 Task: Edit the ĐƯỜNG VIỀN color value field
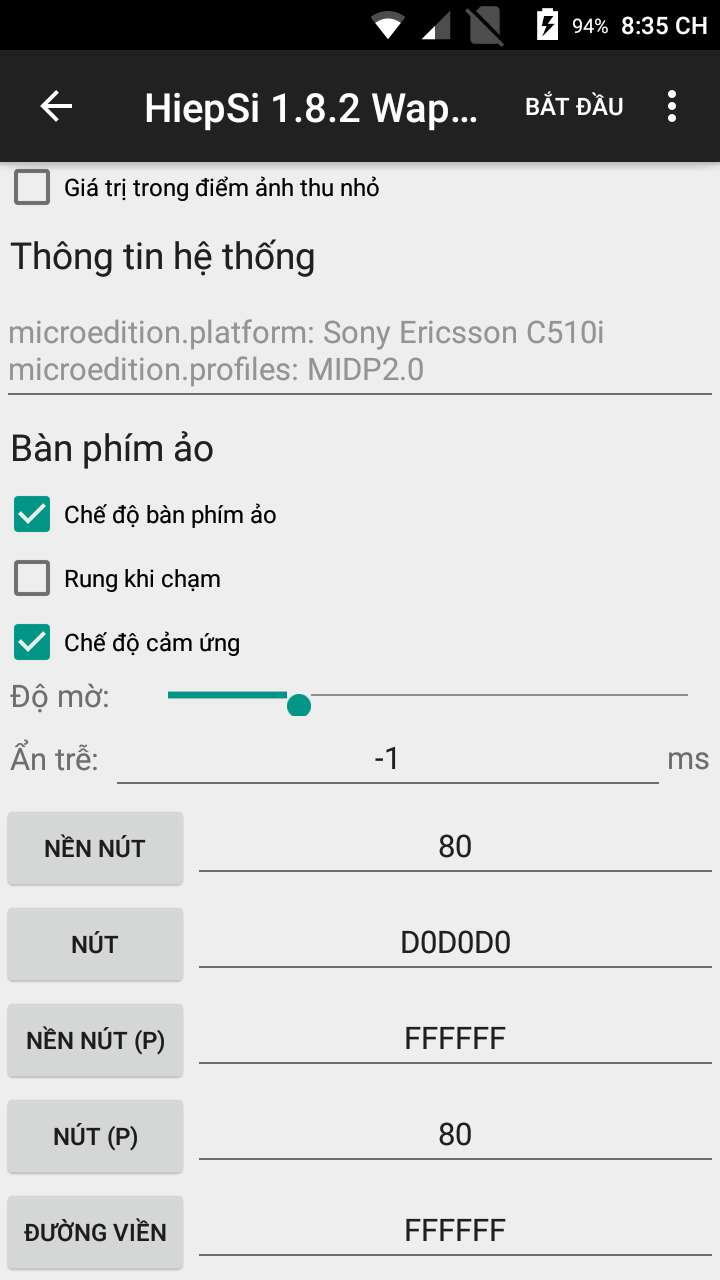[455, 1231]
